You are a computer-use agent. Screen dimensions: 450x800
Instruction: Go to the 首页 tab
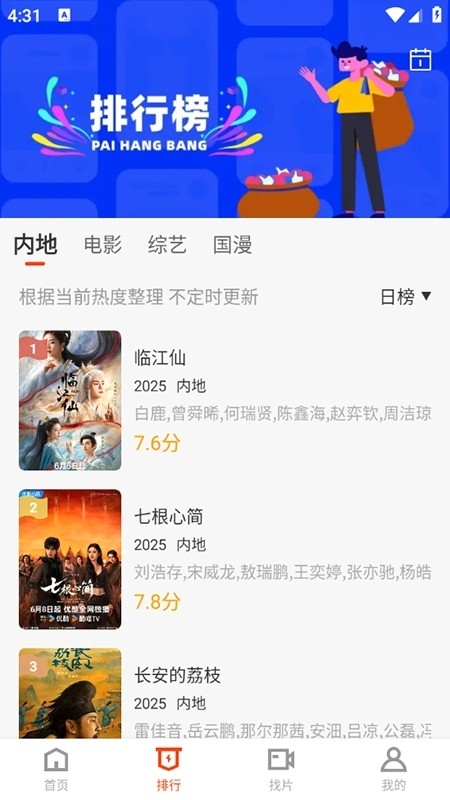click(x=56, y=769)
